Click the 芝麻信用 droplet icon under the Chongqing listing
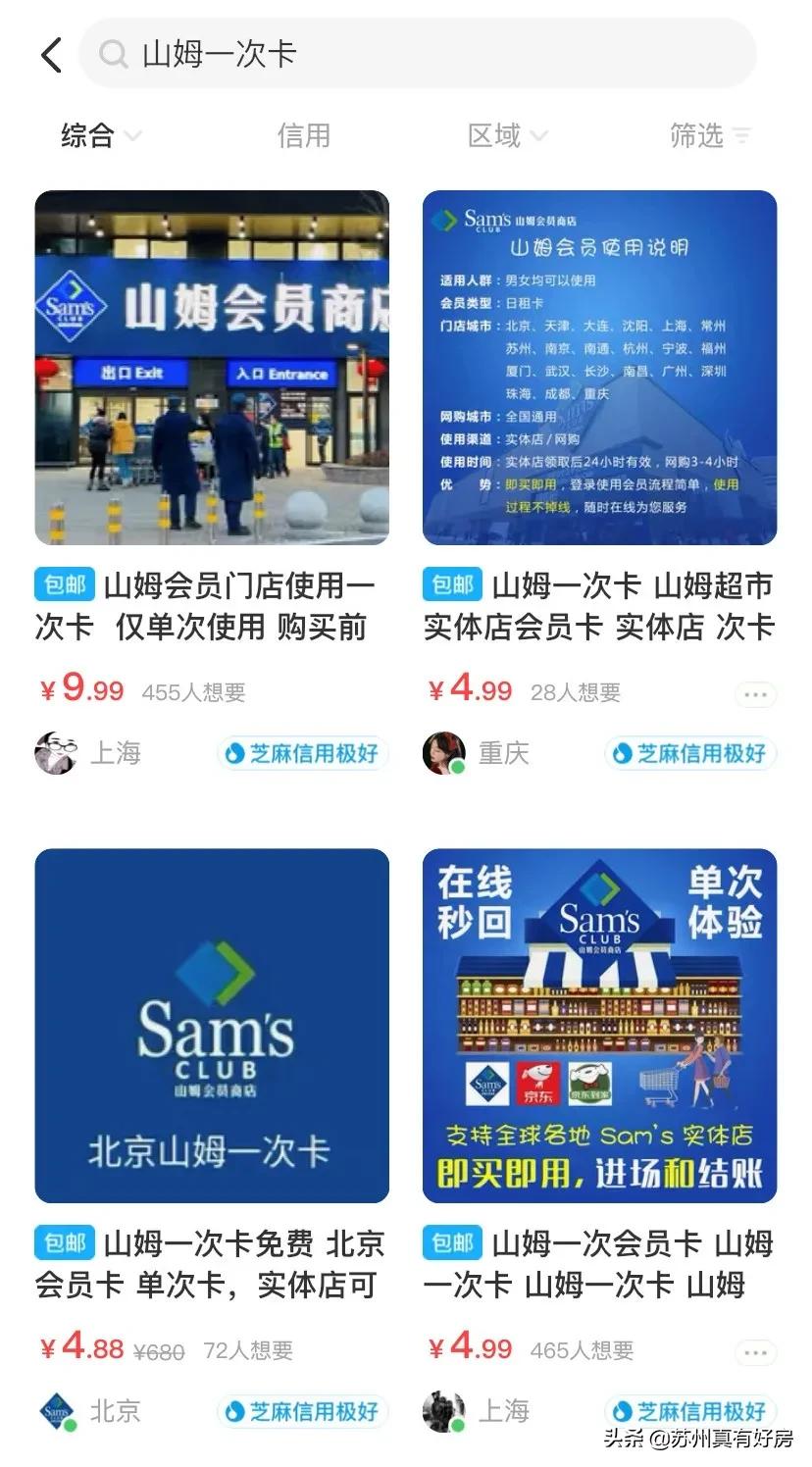Image resolution: width=812 pixels, height=1467 pixels. (x=625, y=753)
